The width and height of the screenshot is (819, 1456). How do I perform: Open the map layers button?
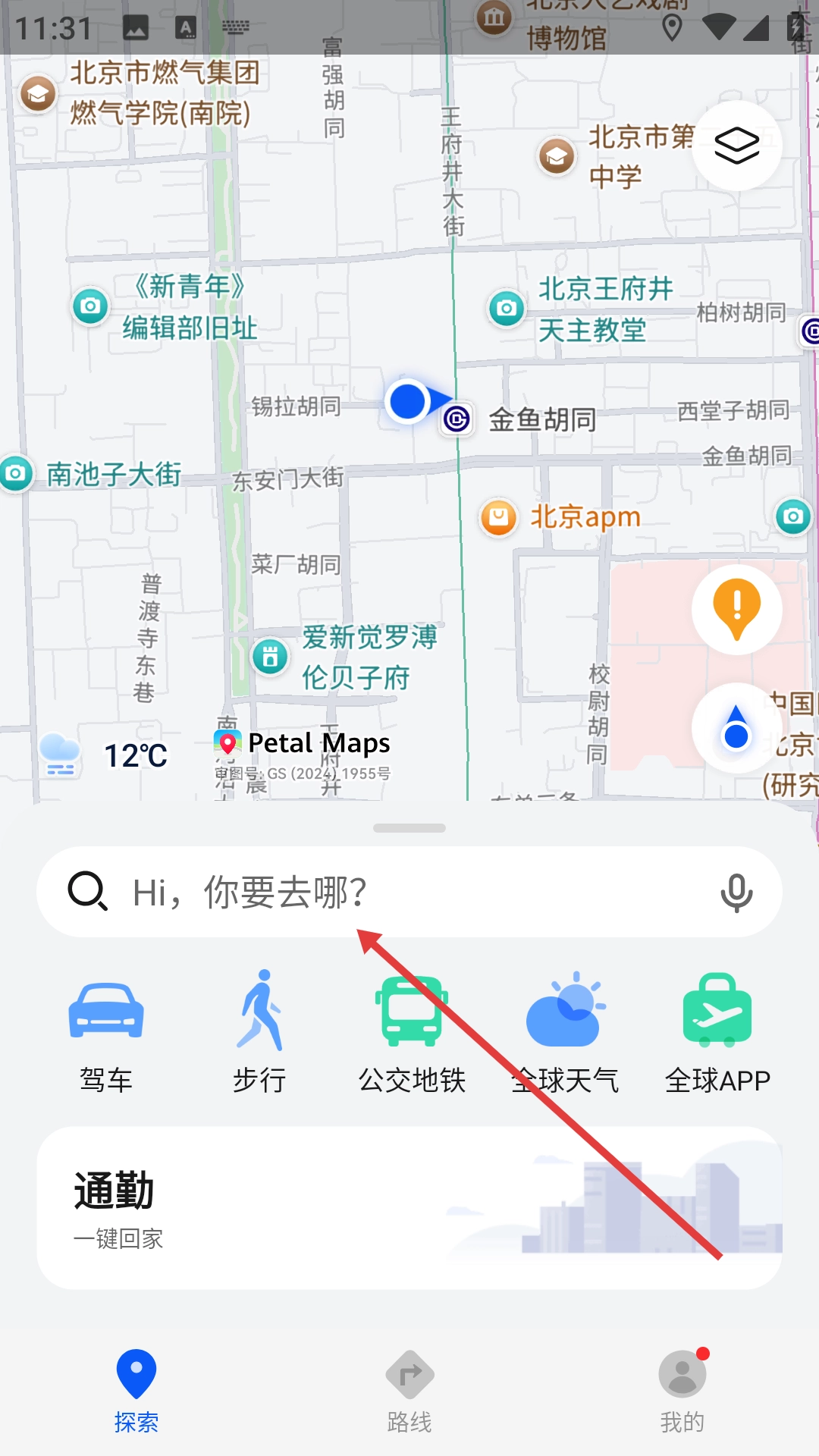(736, 145)
